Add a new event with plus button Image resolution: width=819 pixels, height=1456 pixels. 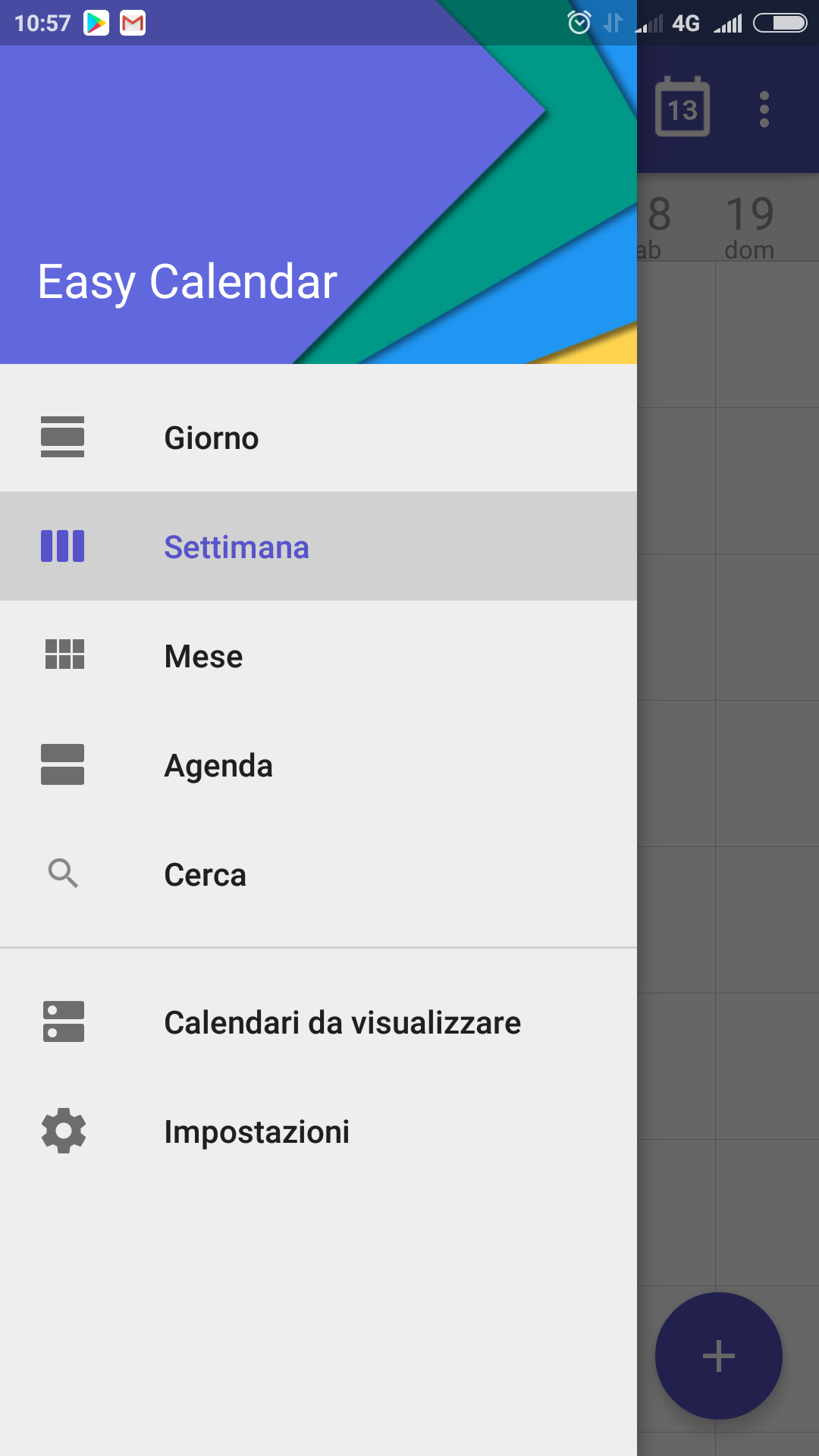718,1356
